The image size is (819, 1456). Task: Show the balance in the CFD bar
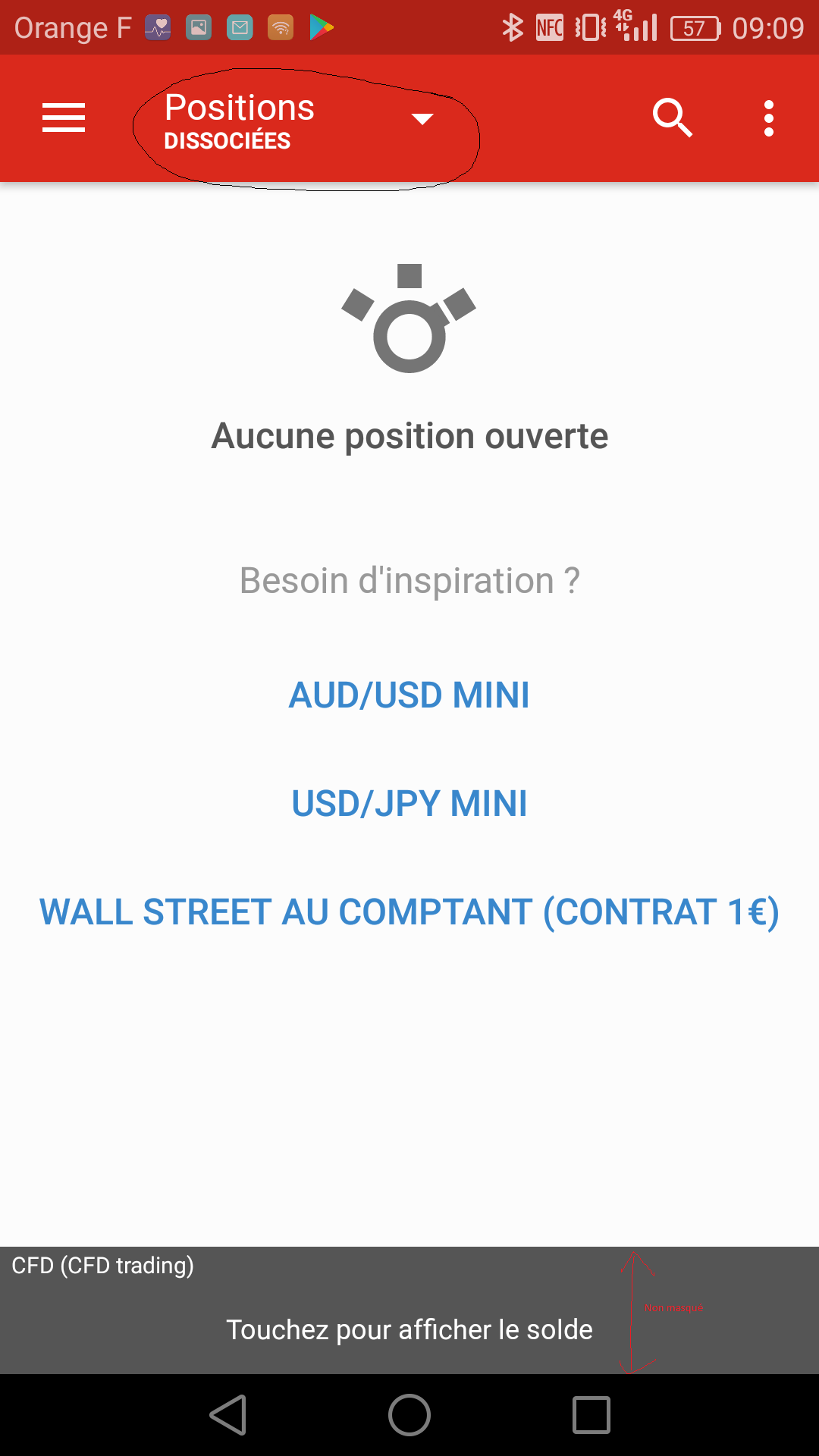coord(409,1329)
